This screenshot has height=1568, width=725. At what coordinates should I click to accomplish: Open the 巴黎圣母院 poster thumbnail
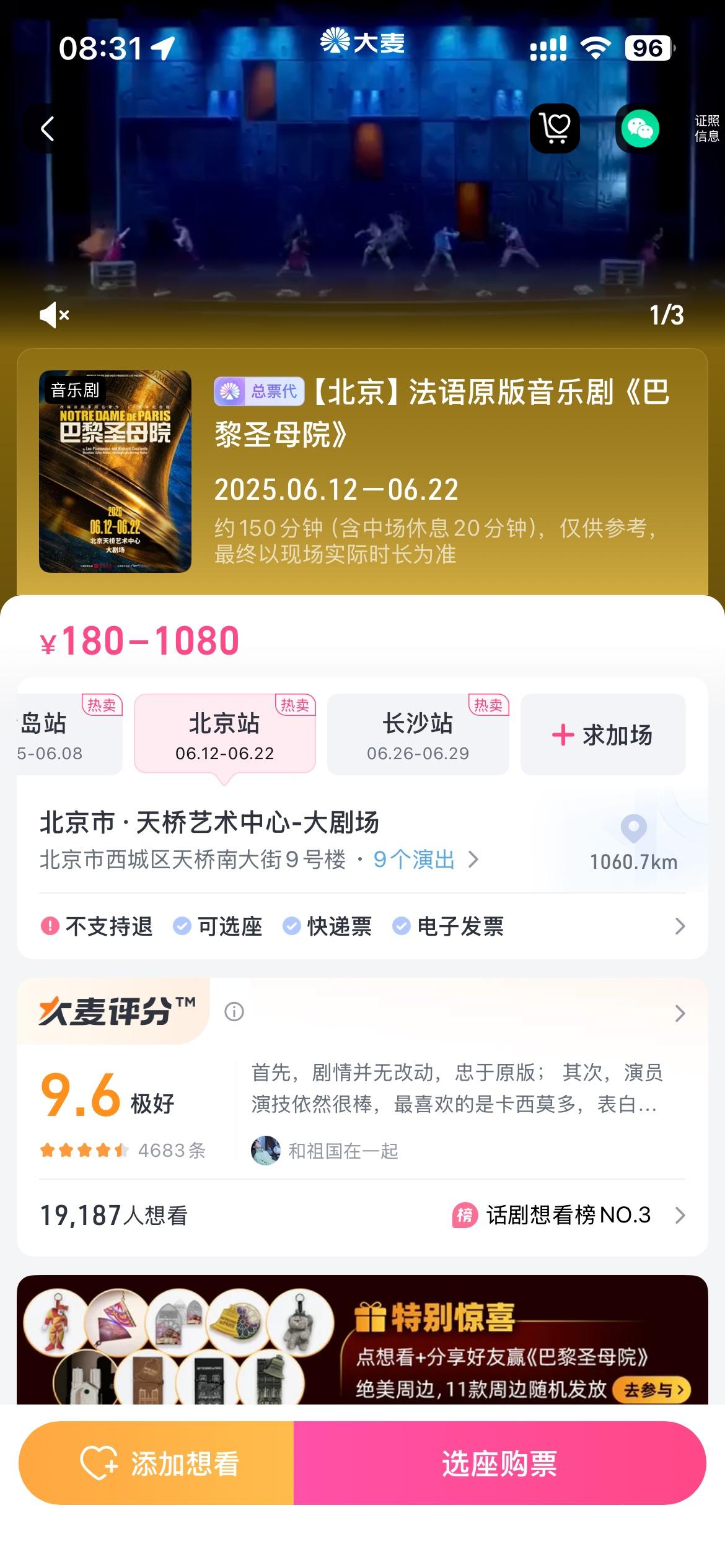point(115,471)
